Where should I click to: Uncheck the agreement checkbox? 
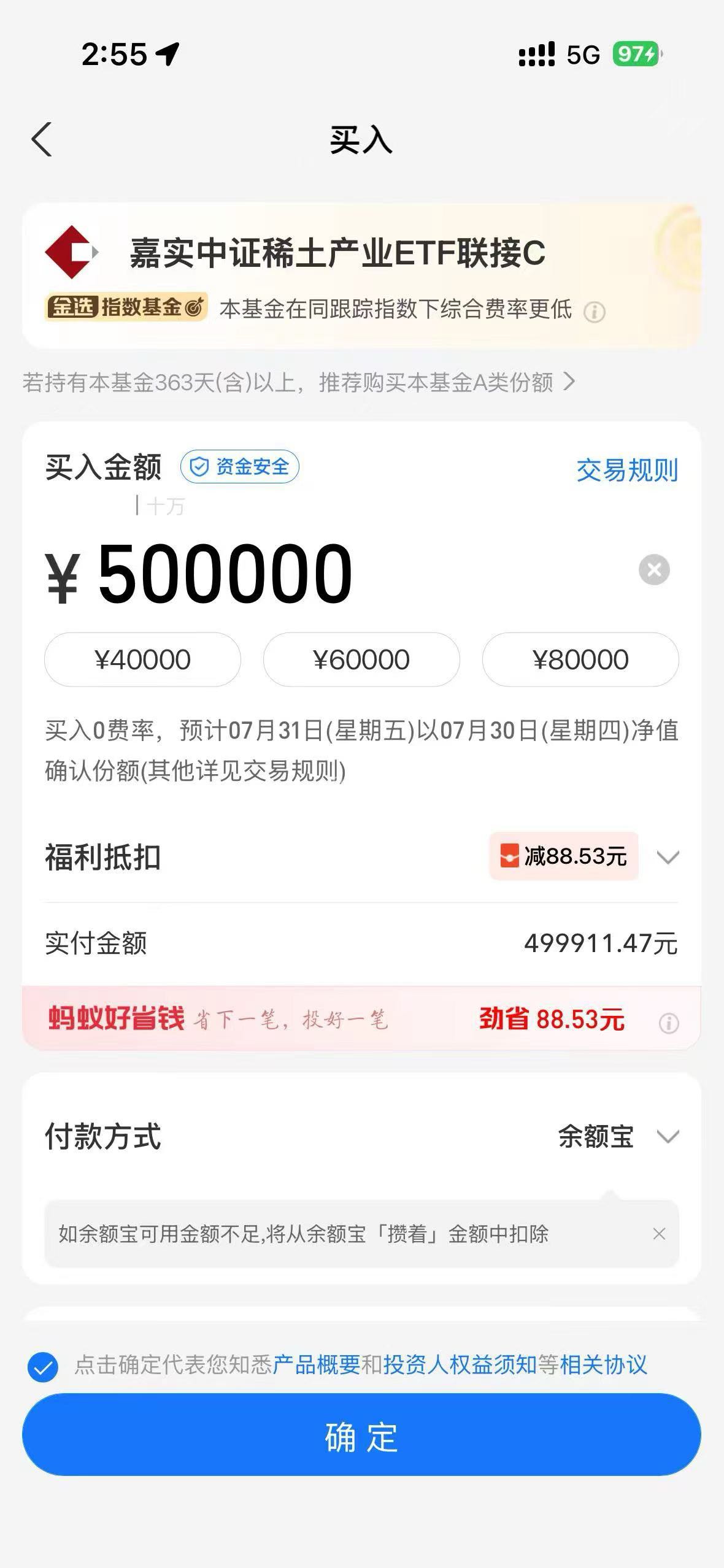43,1366
